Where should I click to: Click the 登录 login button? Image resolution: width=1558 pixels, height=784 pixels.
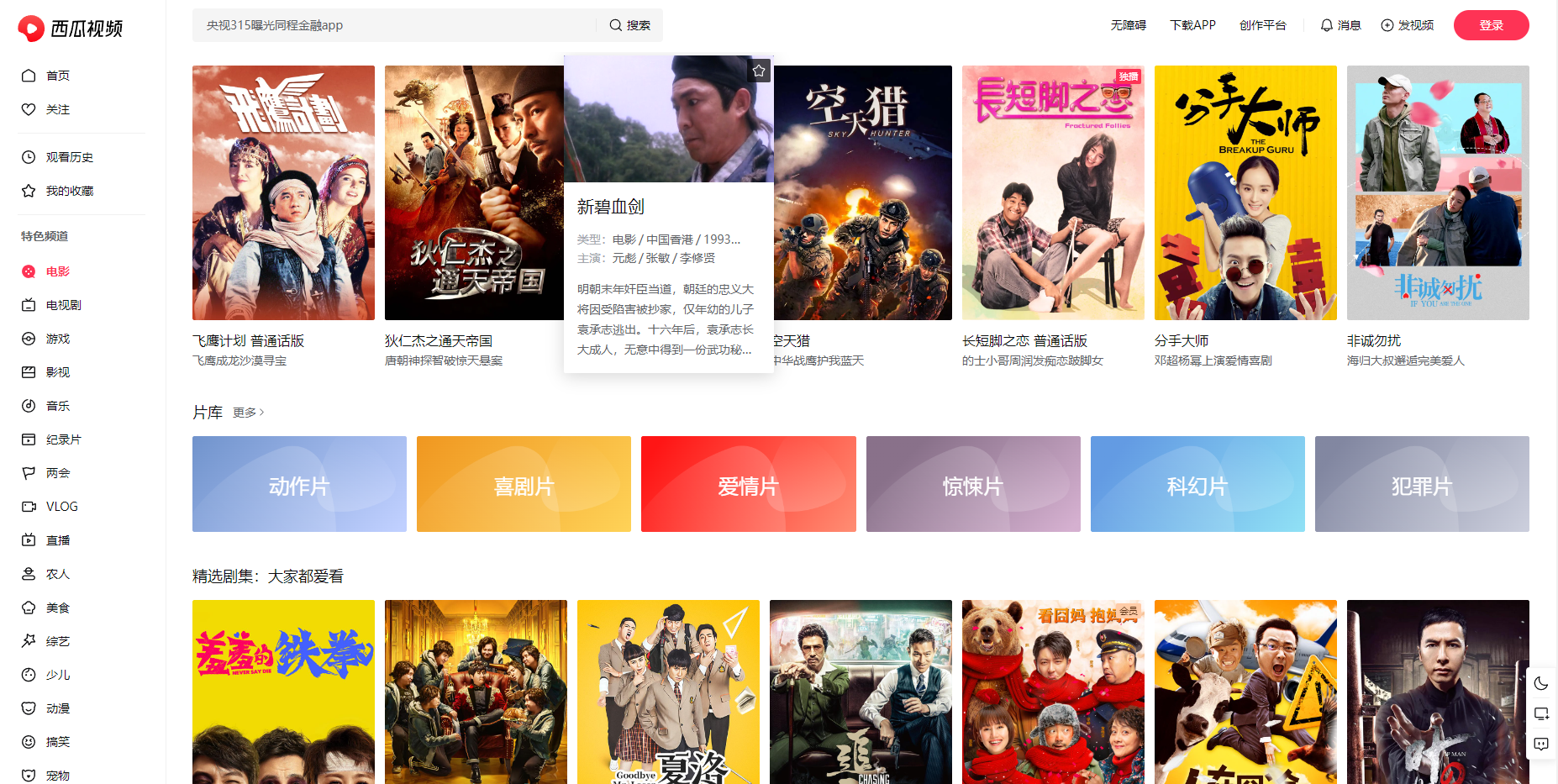click(x=1491, y=25)
